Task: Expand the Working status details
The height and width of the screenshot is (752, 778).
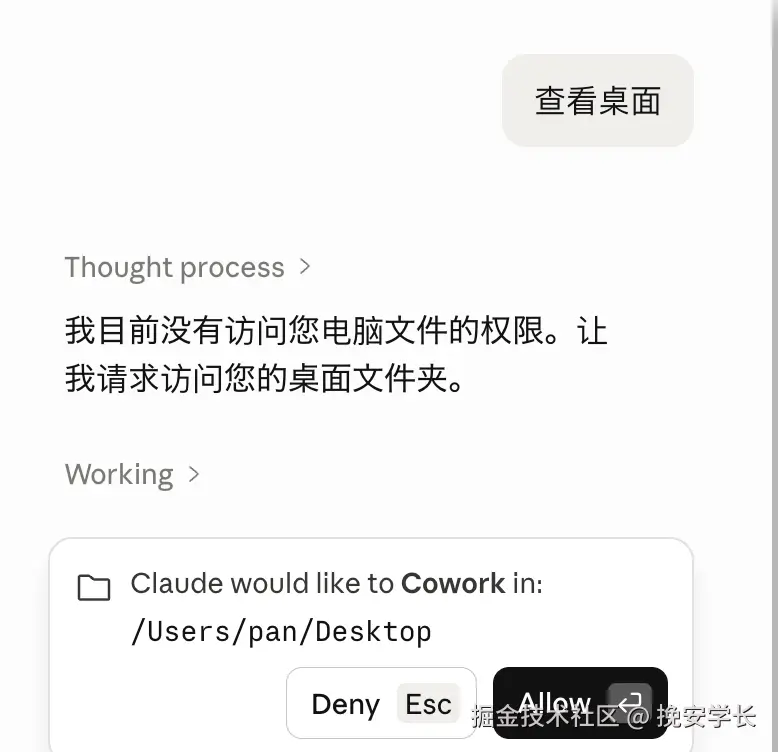Action: tap(132, 474)
